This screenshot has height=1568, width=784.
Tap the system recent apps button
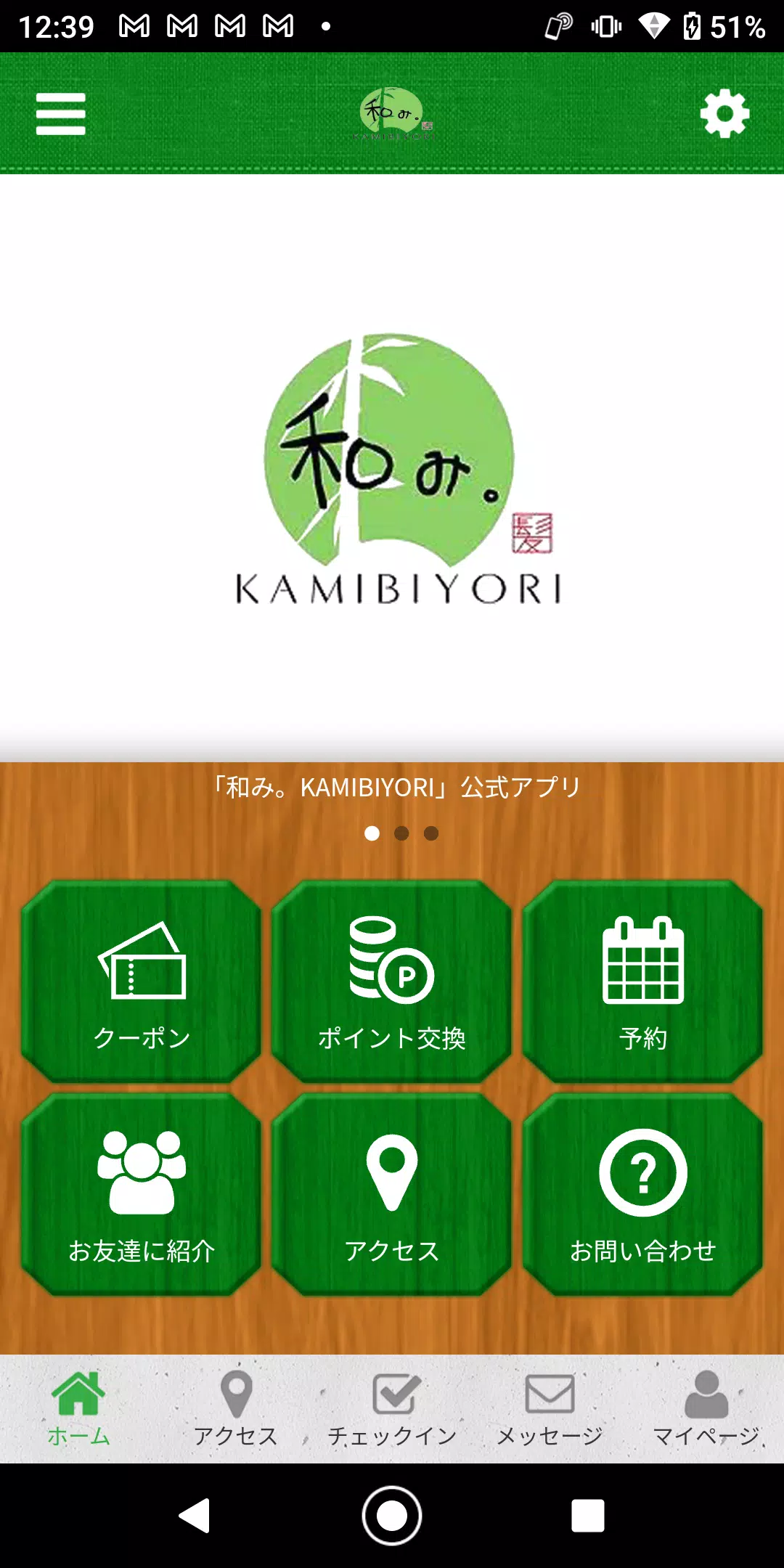coord(587,1516)
